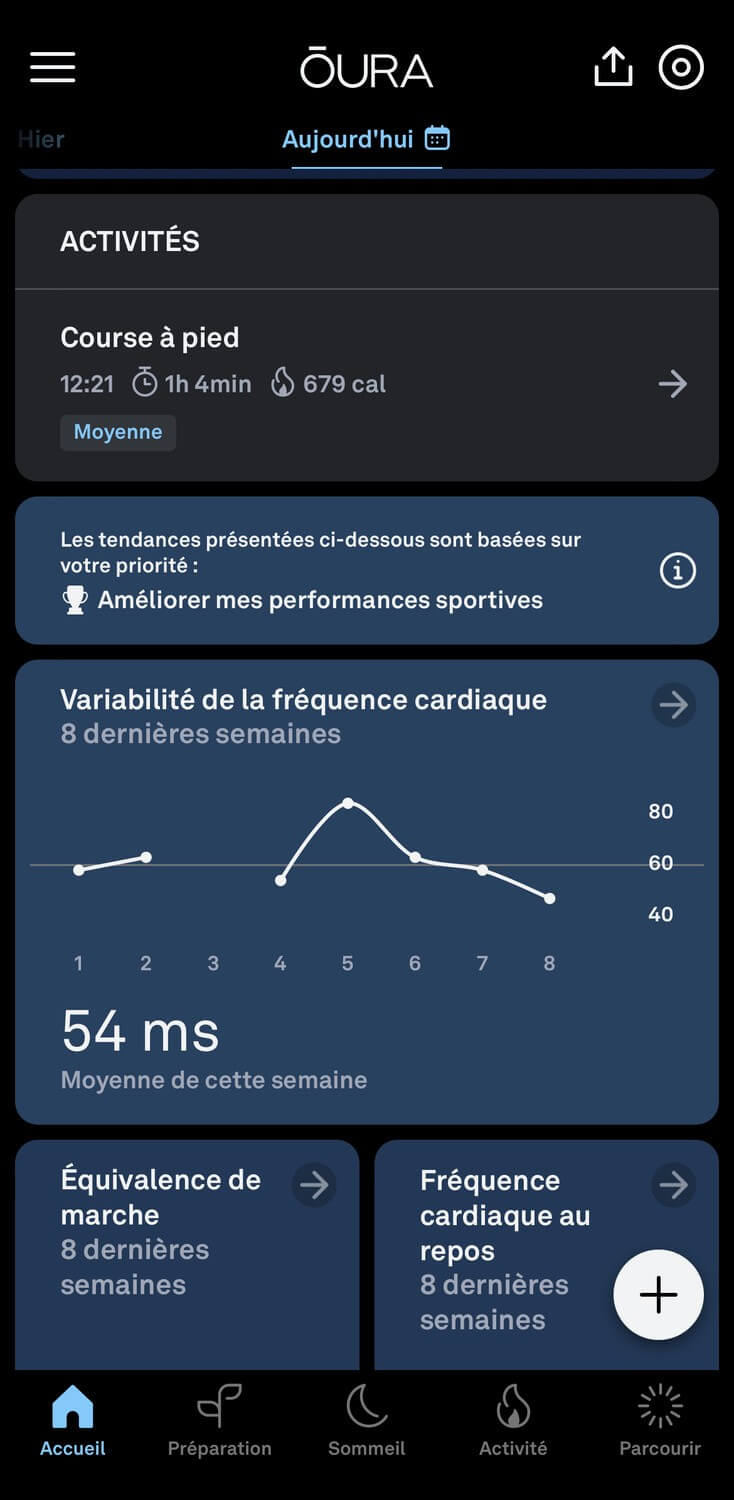Tap the plus floating action button

pos(658,1295)
